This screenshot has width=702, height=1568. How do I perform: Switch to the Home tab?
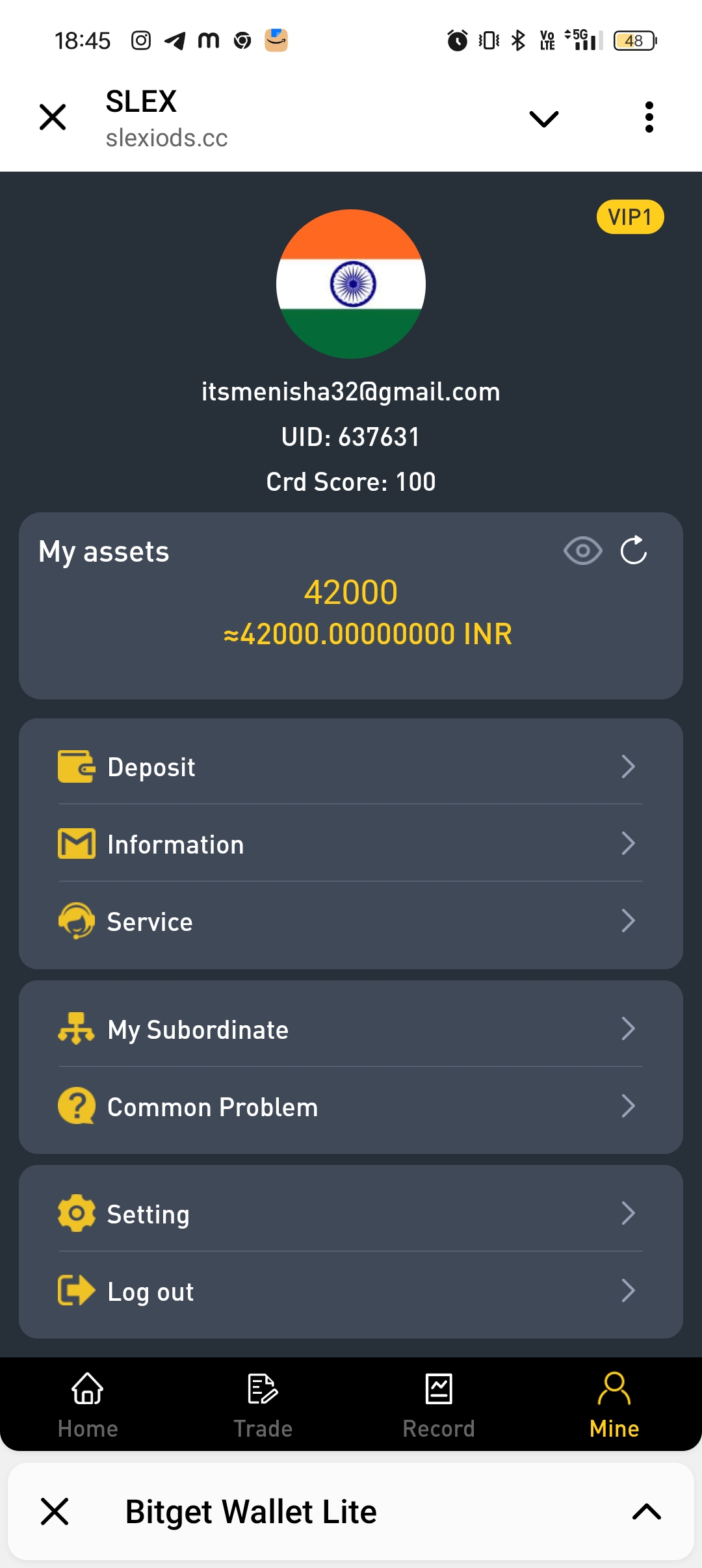click(x=88, y=1404)
